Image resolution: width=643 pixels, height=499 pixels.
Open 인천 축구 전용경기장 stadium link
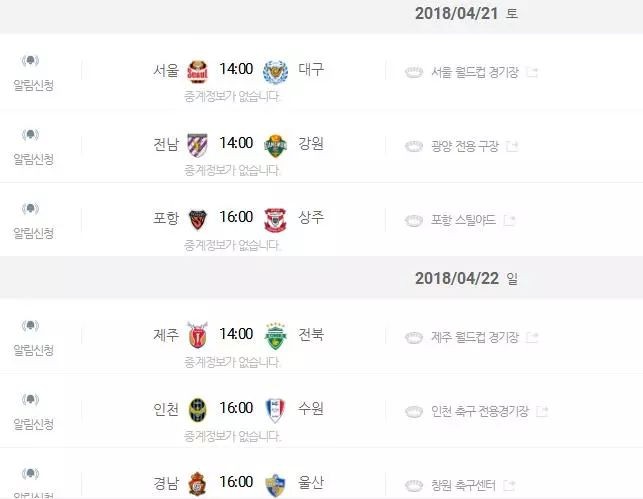point(479,411)
